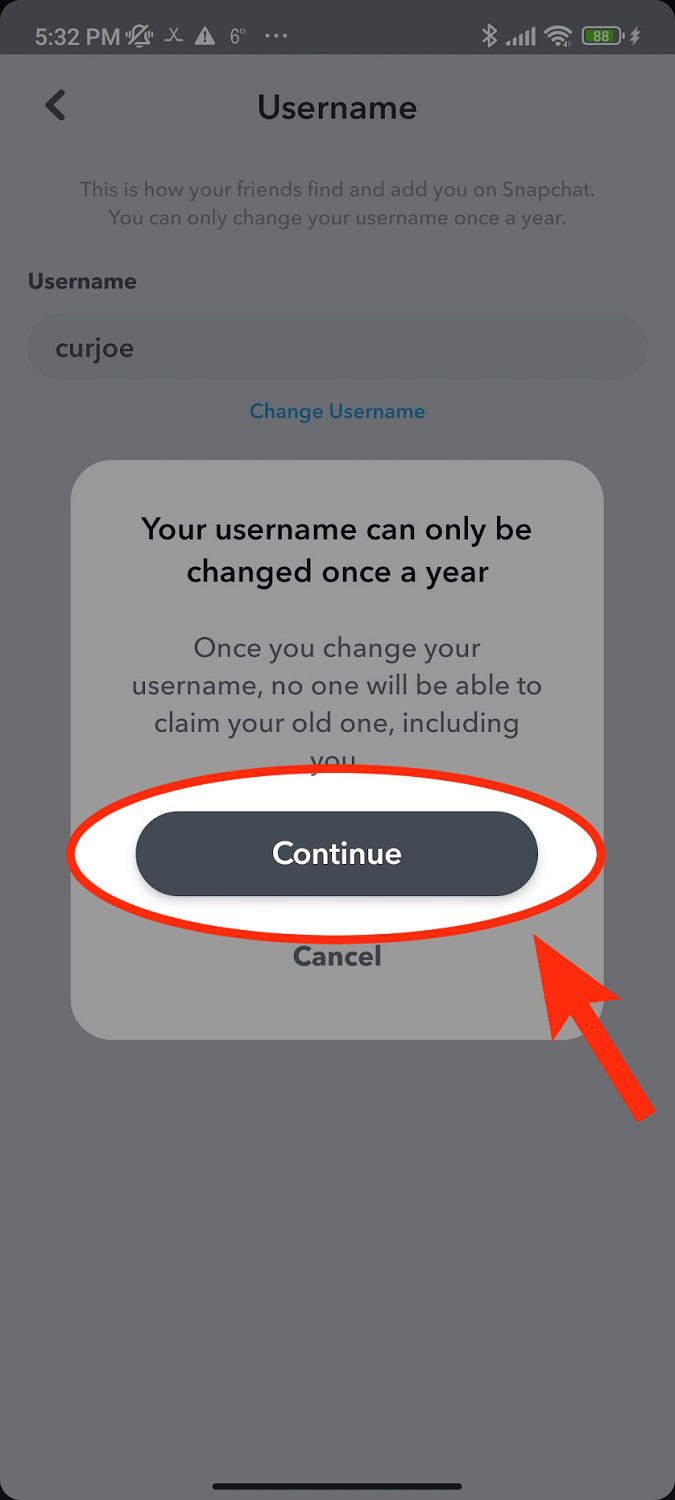This screenshot has width=675, height=1500.
Task: Select the username field showing curjoe
Action: [337, 348]
